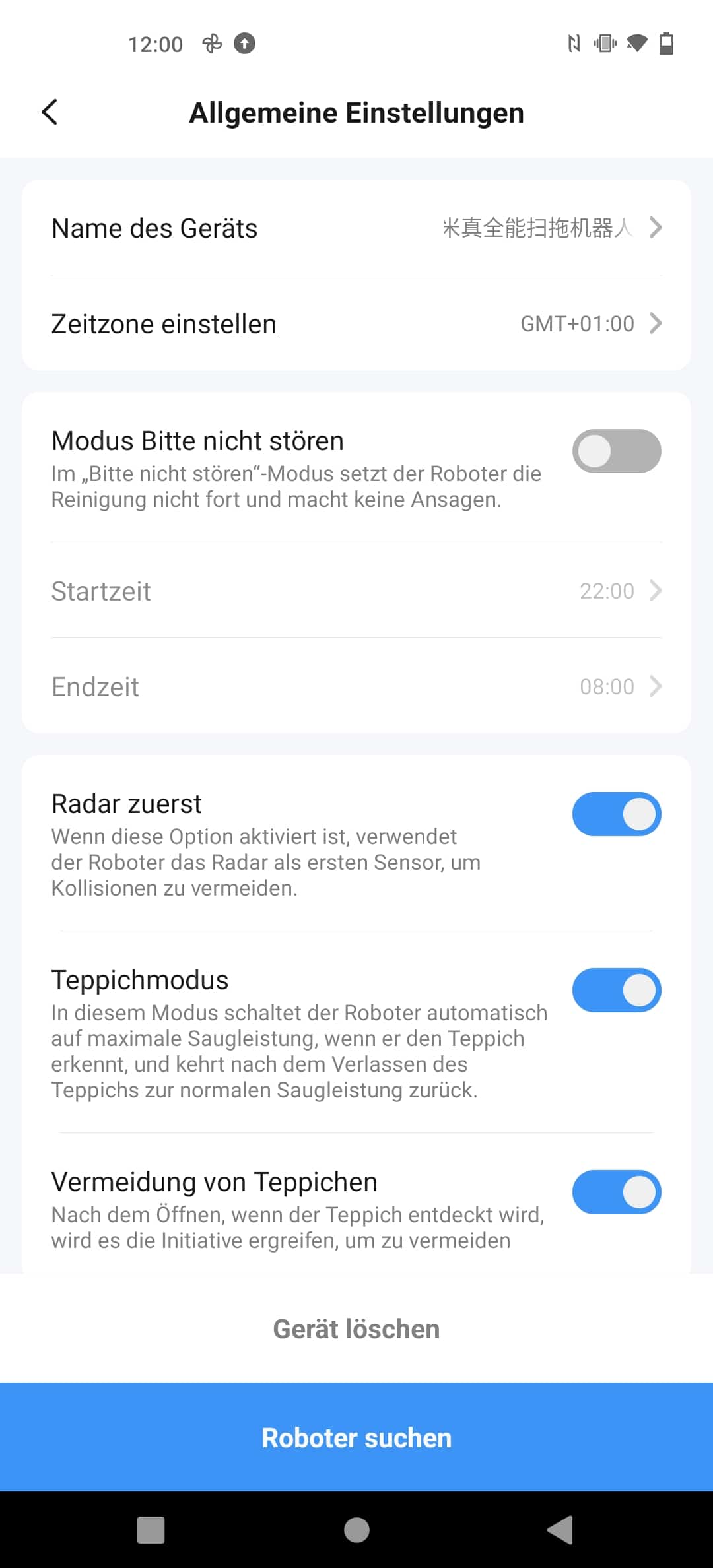Open the Name des Geräts row
The width and height of the screenshot is (713, 1568).
click(x=356, y=228)
